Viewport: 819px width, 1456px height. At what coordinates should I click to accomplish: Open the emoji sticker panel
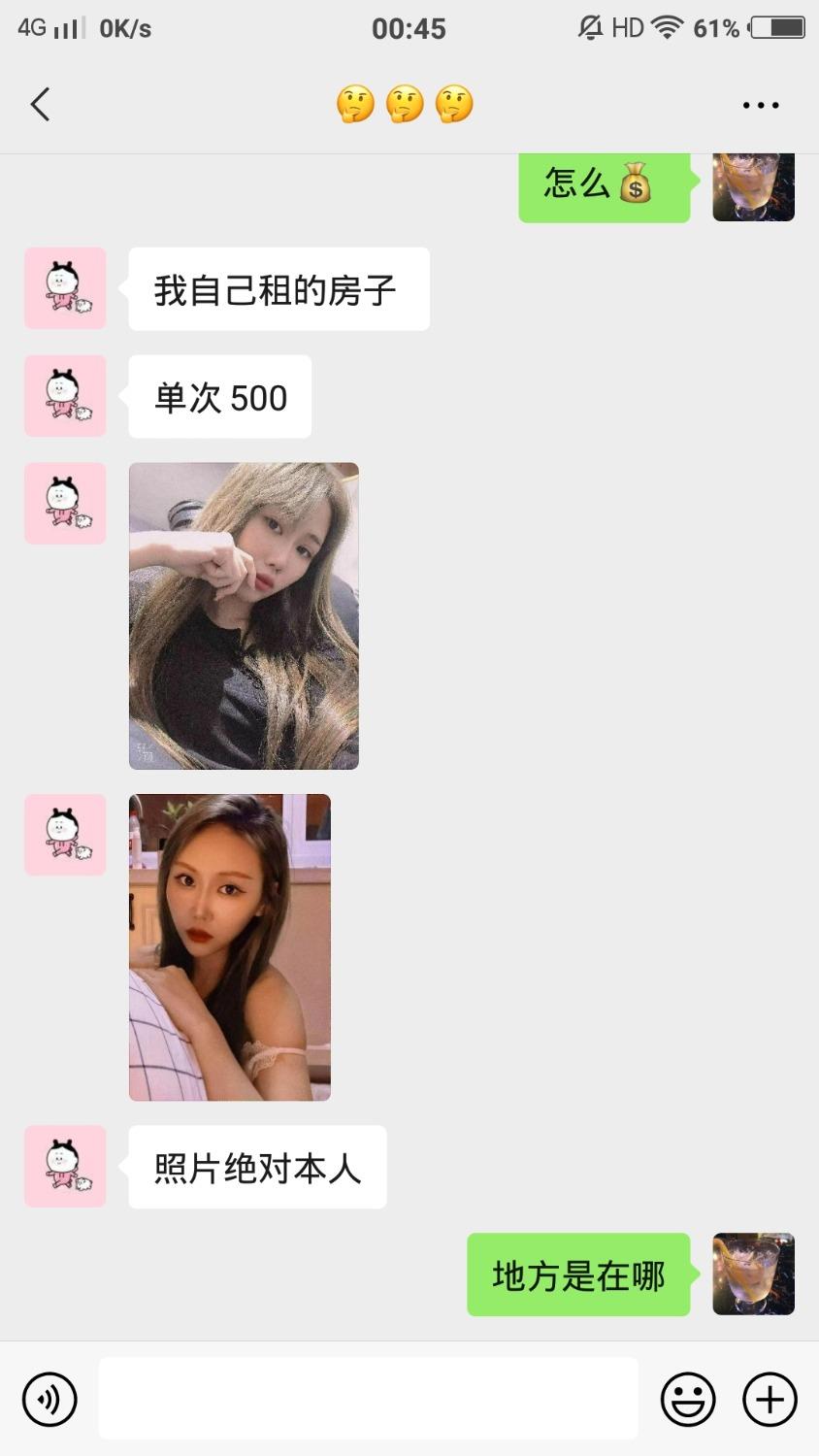pos(688,1399)
